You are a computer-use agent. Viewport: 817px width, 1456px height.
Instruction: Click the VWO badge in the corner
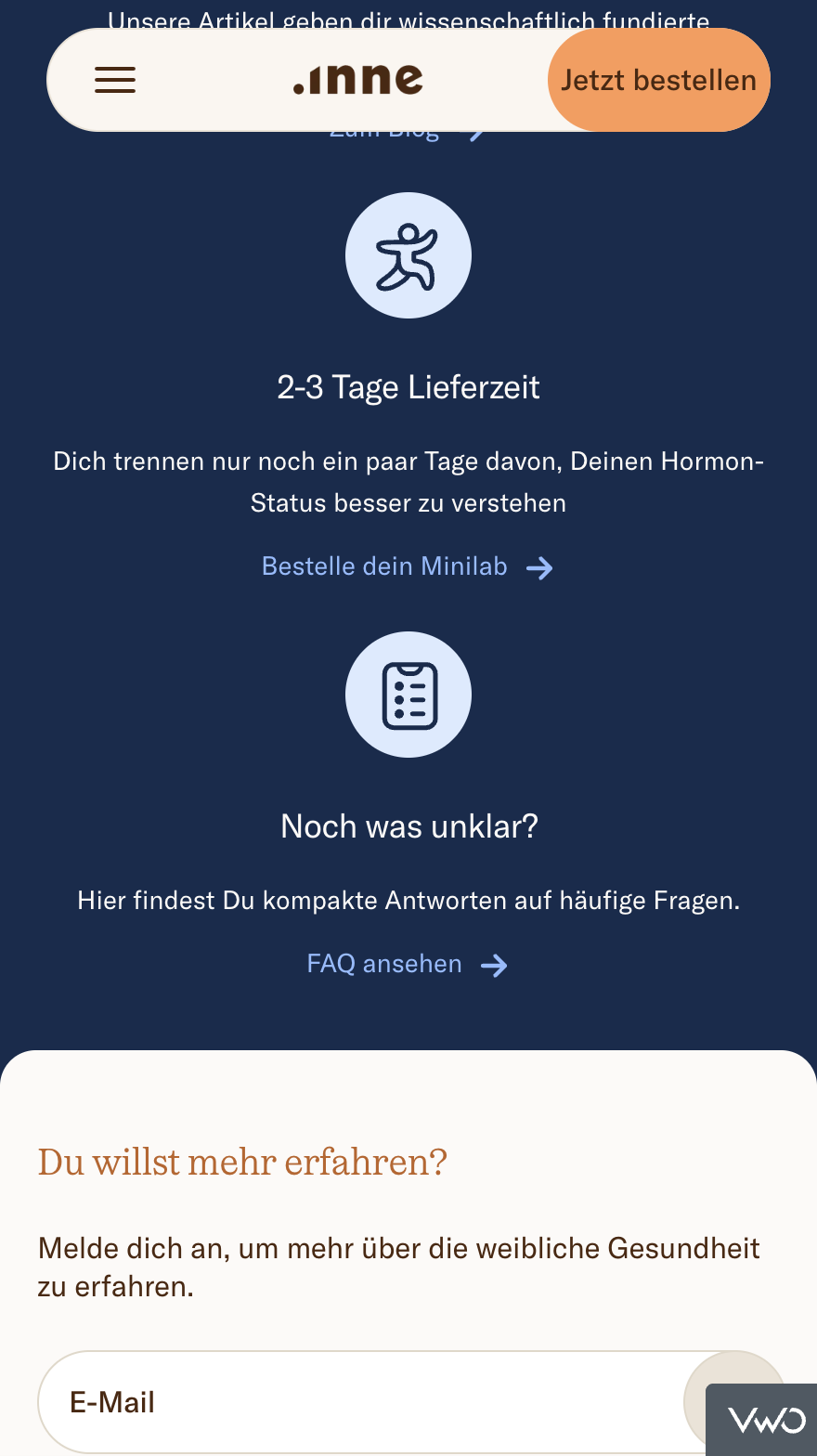tap(763, 1419)
